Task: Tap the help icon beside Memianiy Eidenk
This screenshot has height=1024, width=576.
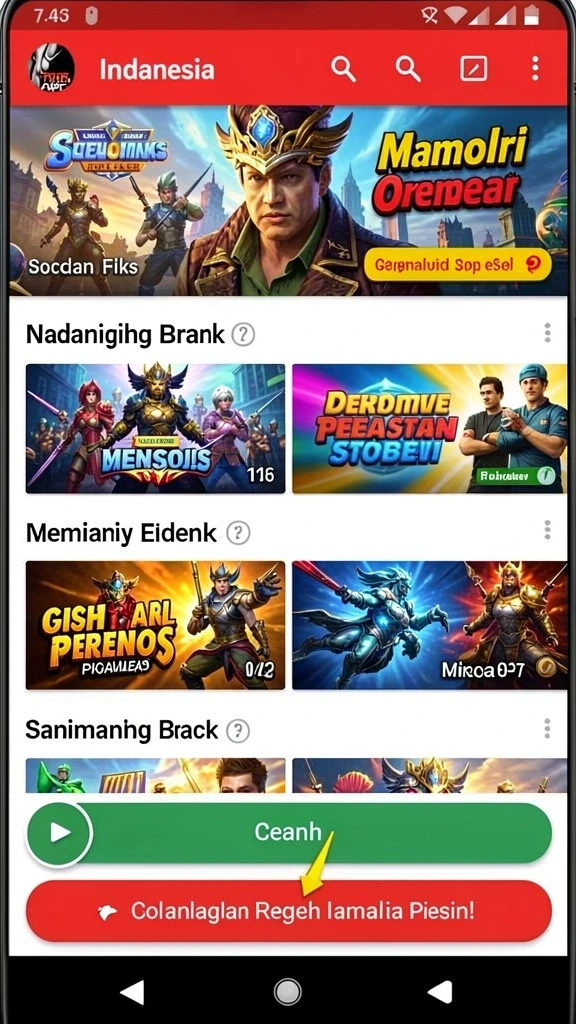Action: 238,534
